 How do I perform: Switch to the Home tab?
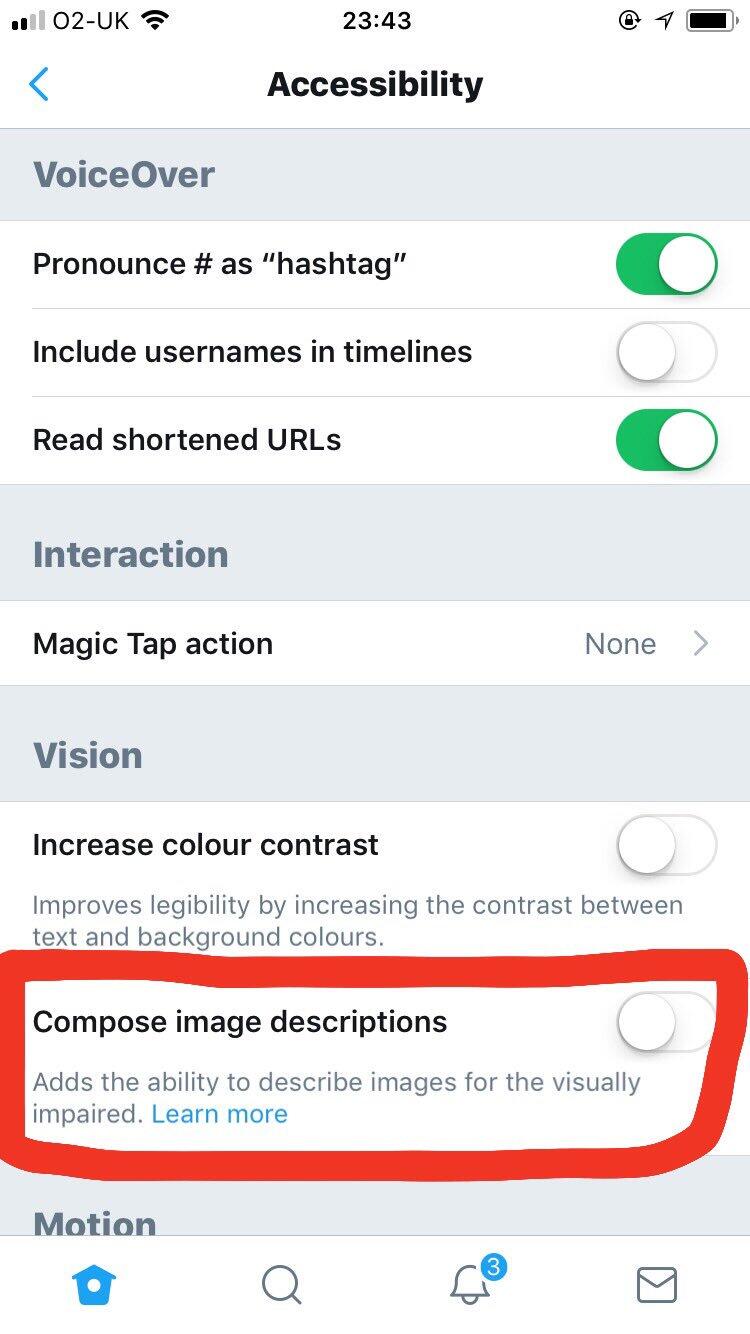(x=94, y=1285)
